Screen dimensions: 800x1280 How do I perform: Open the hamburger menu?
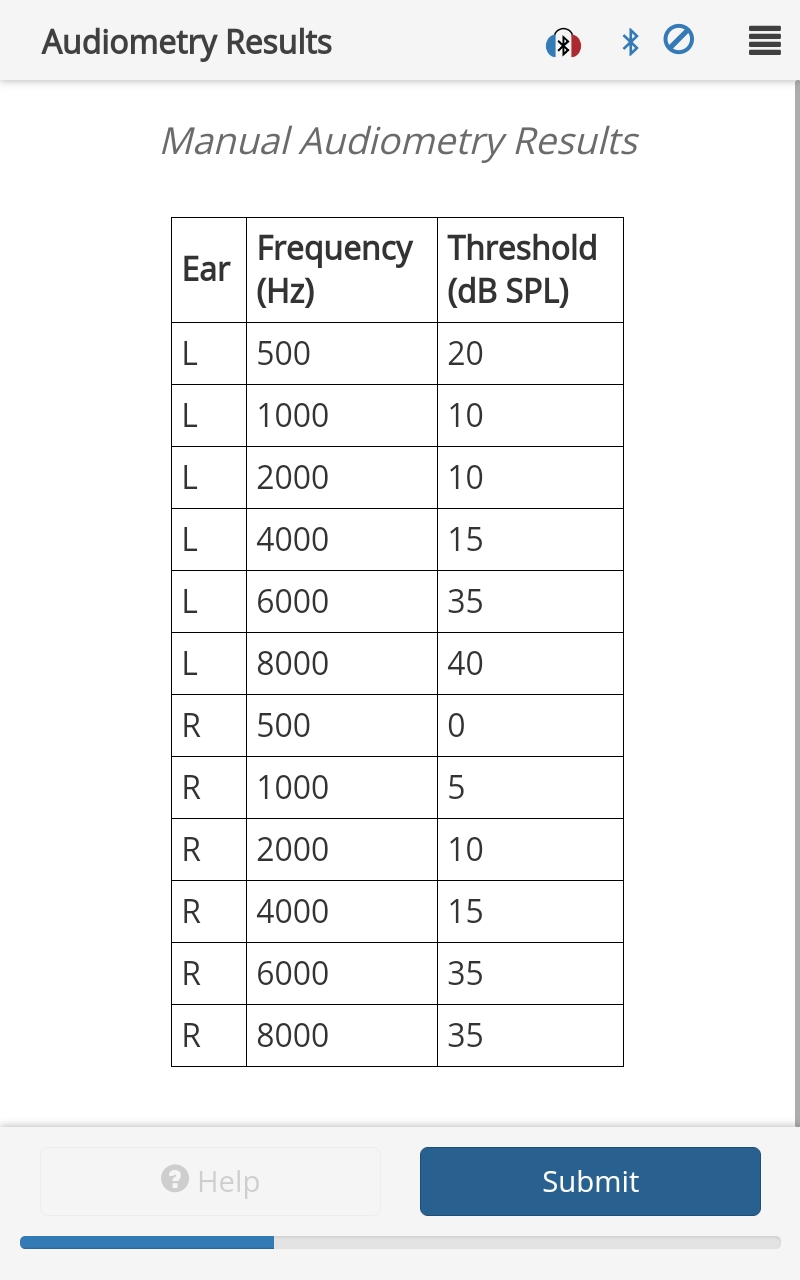point(765,41)
